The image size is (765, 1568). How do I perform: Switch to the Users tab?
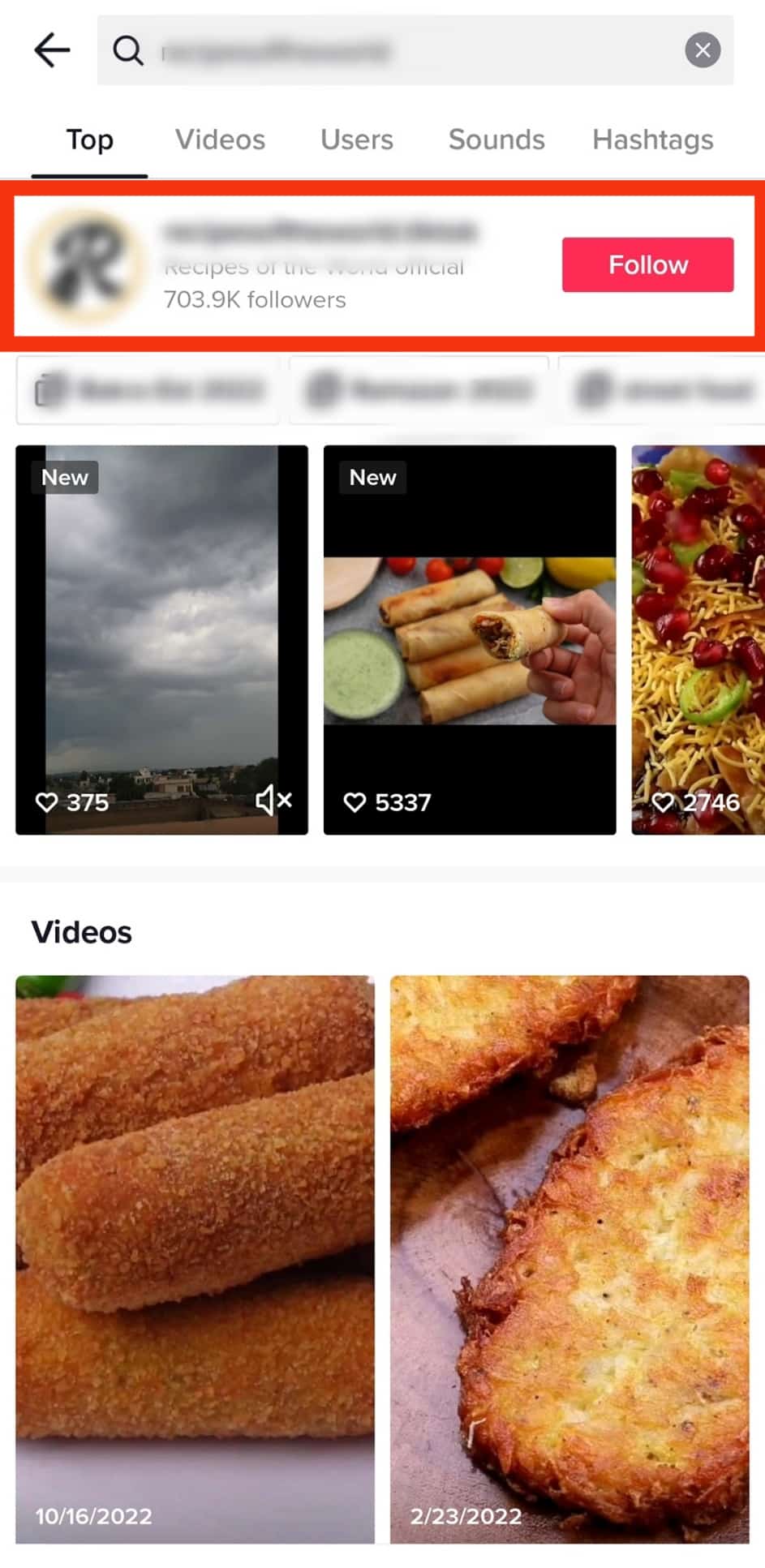(356, 140)
